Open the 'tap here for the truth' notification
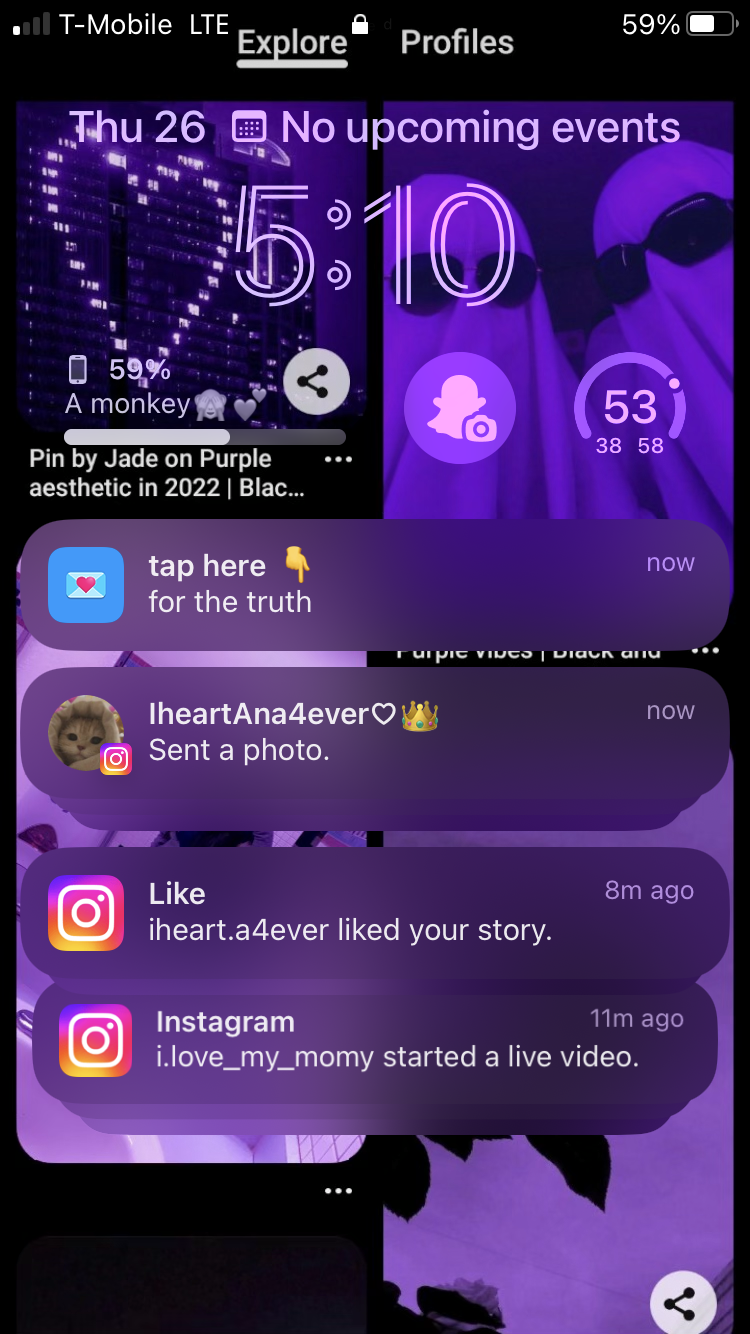This screenshot has width=750, height=1334. pos(374,584)
